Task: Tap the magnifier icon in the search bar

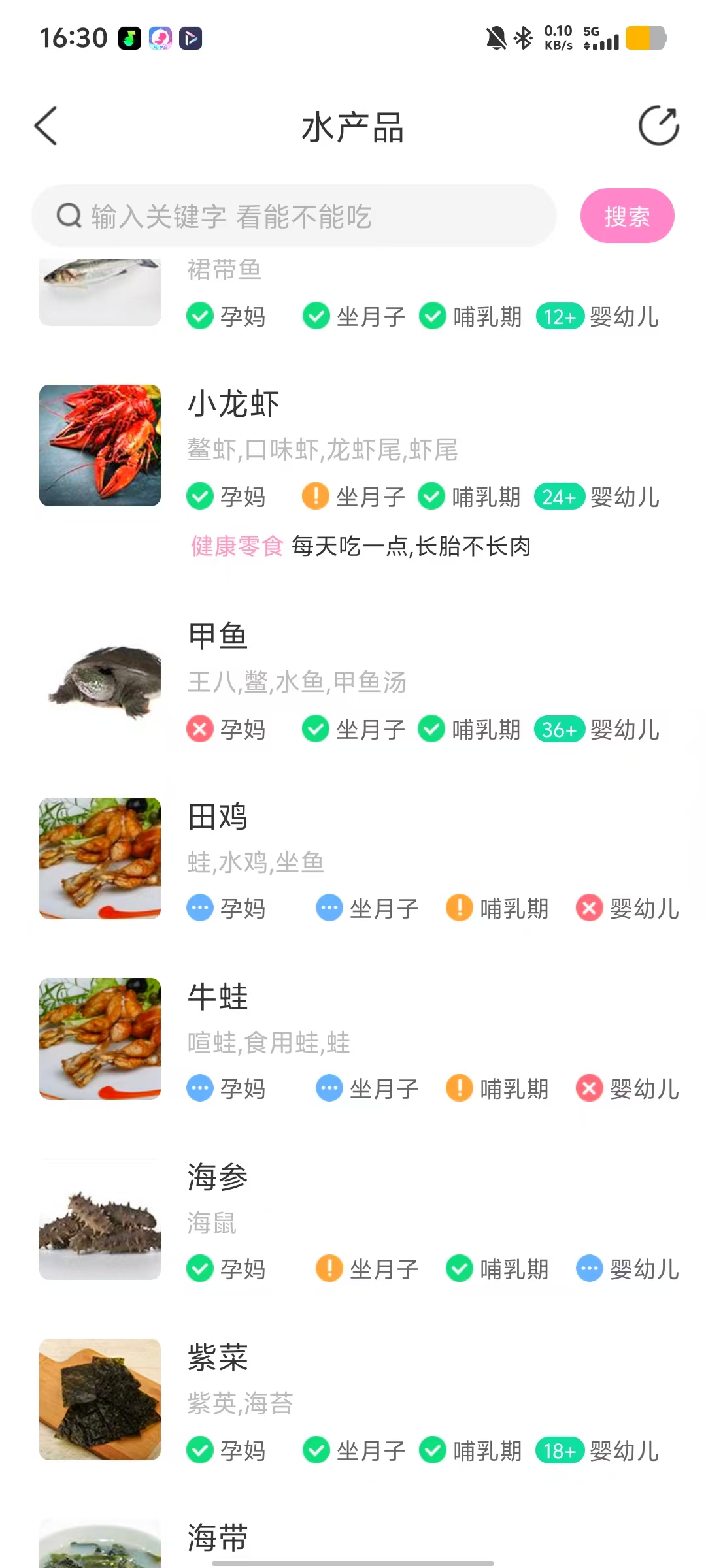Action: tap(67, 216)
